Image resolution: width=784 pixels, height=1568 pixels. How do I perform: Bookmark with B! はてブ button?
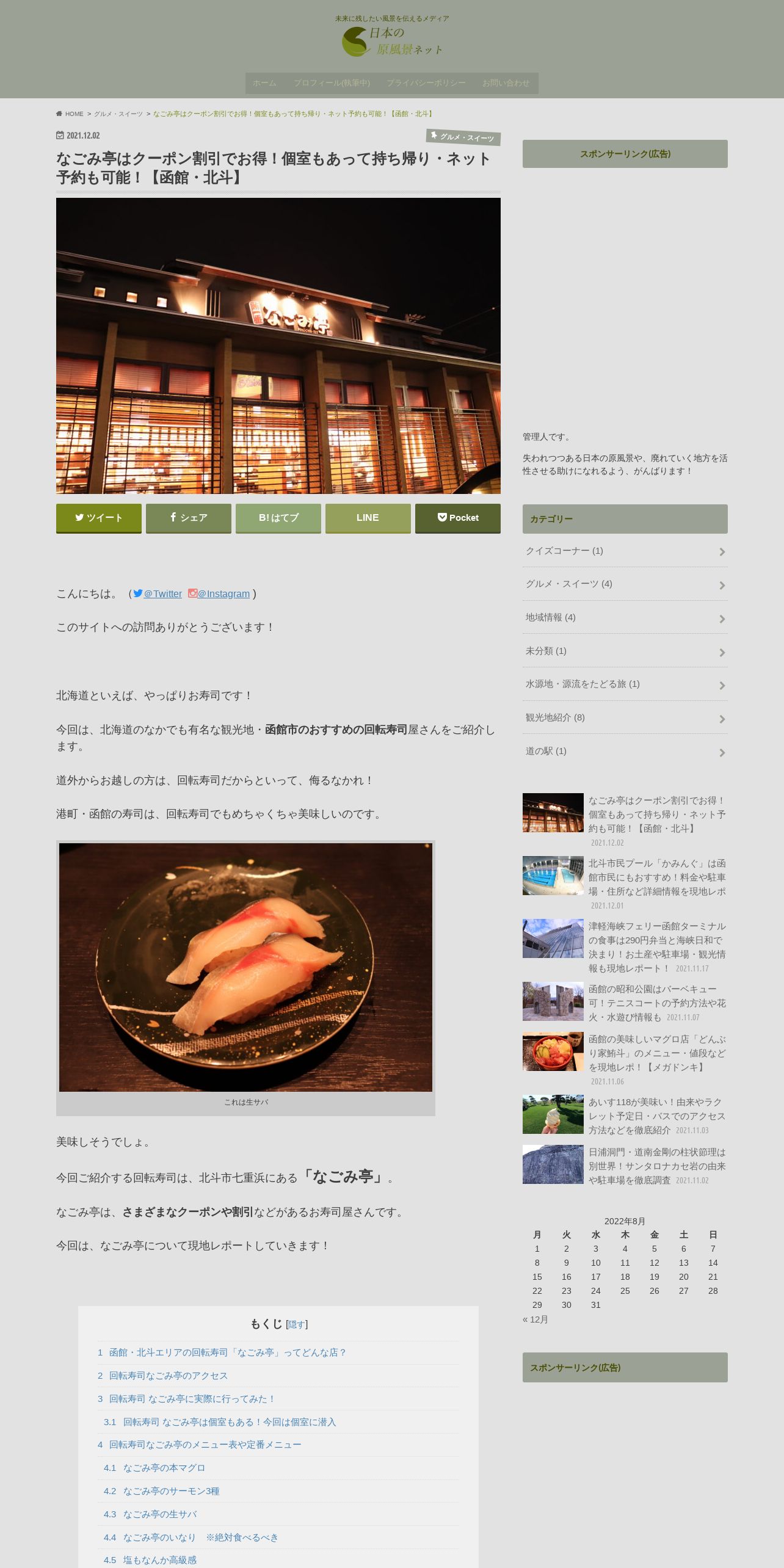pyautogui.click(x=278, y=518)
